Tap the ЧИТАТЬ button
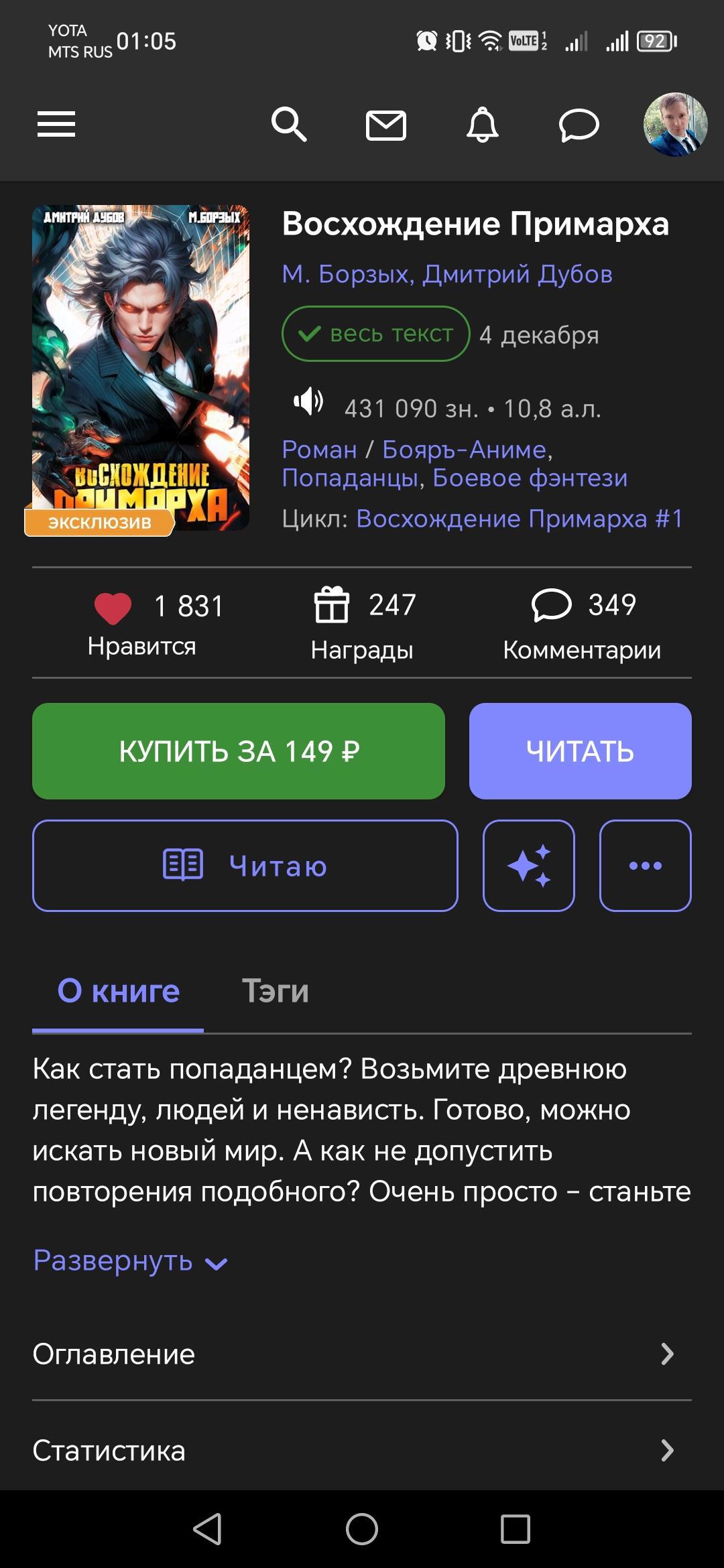 580,751
